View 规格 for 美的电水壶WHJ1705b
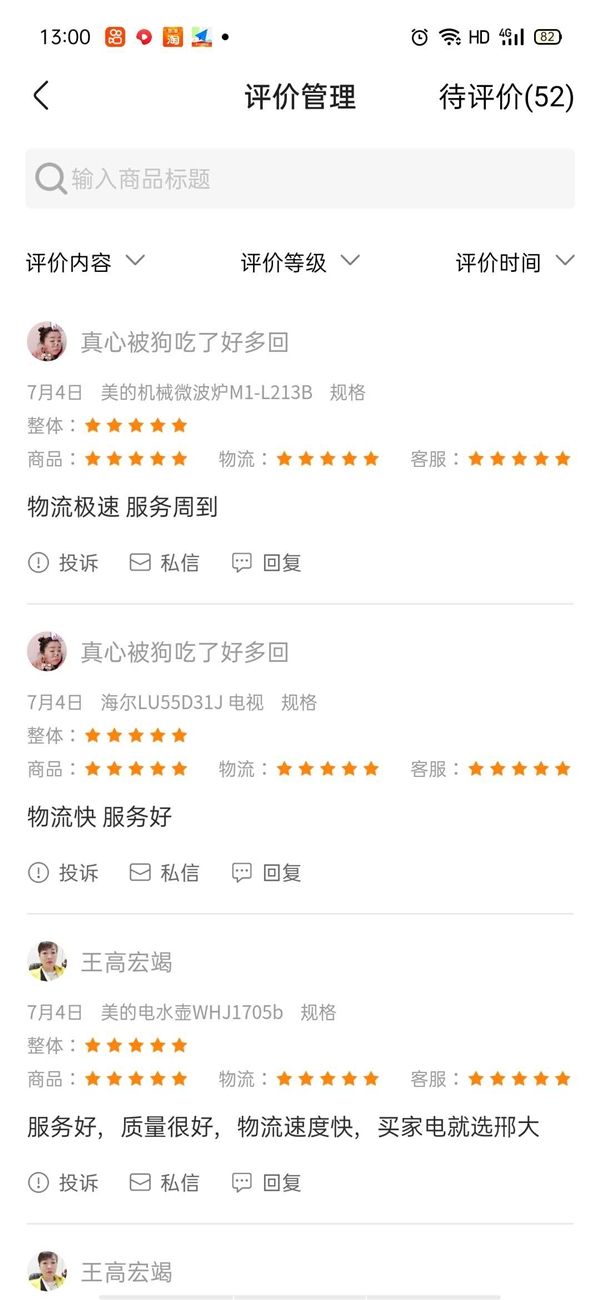This screenshot has height=1300, width=600. click(x=319, y=1013)
